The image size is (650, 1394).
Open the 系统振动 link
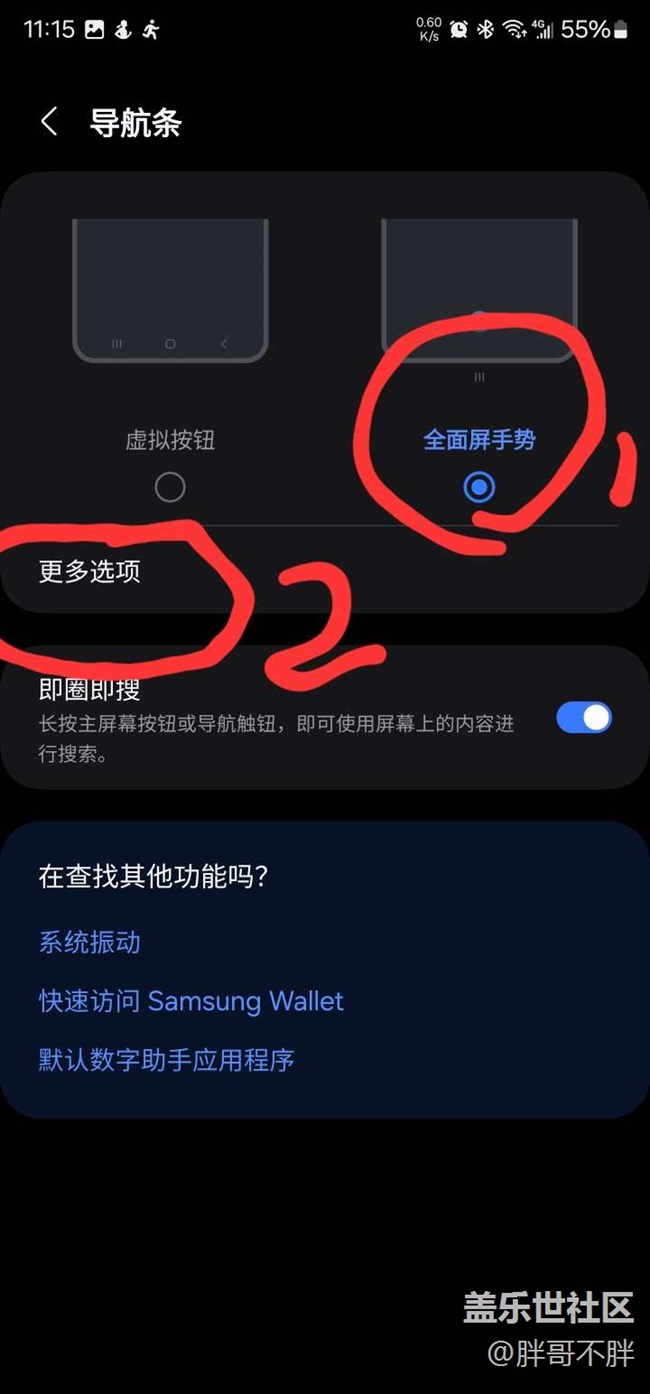tap(90, 942)
